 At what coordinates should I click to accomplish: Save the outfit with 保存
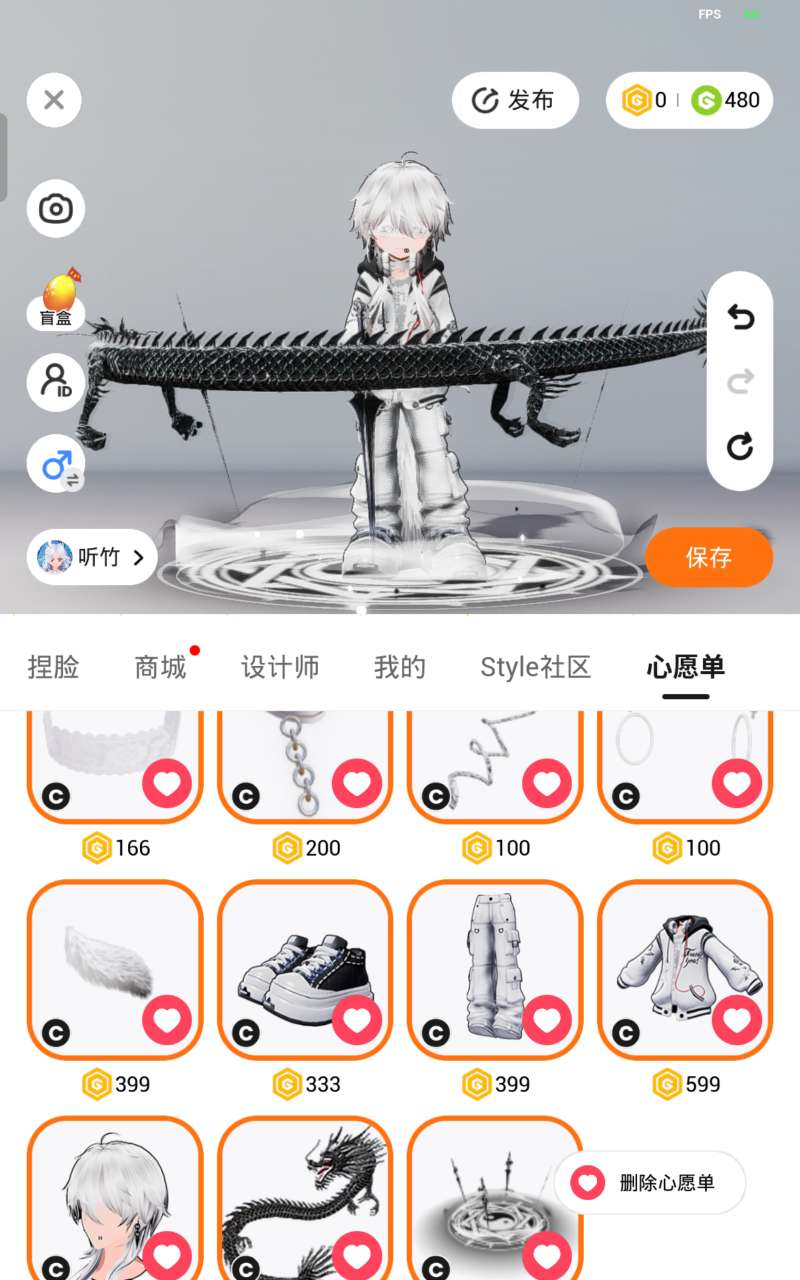click(x=709, y=557)
